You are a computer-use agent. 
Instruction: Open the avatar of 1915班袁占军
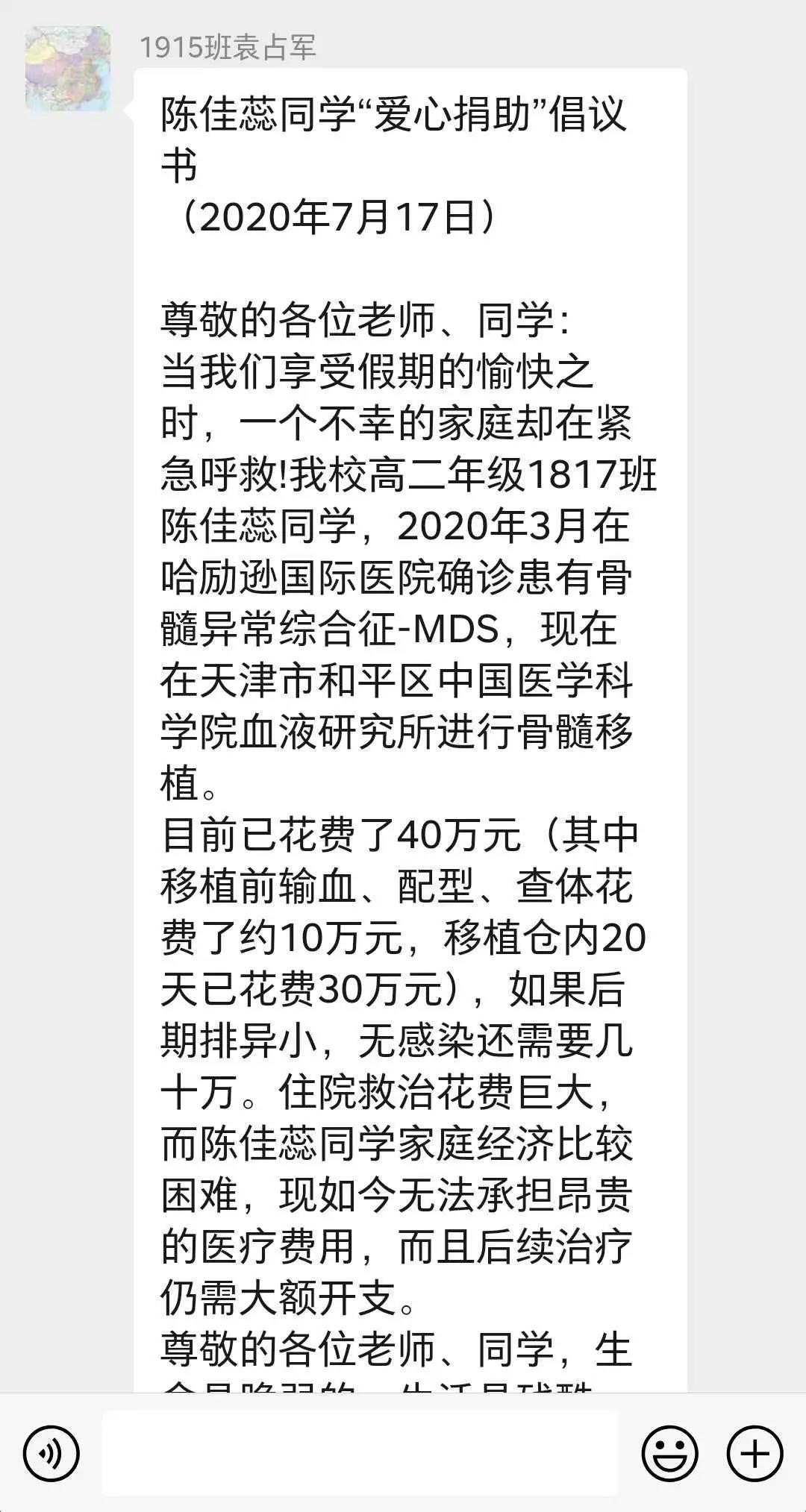pyautogui.click(x=68, y=68)
